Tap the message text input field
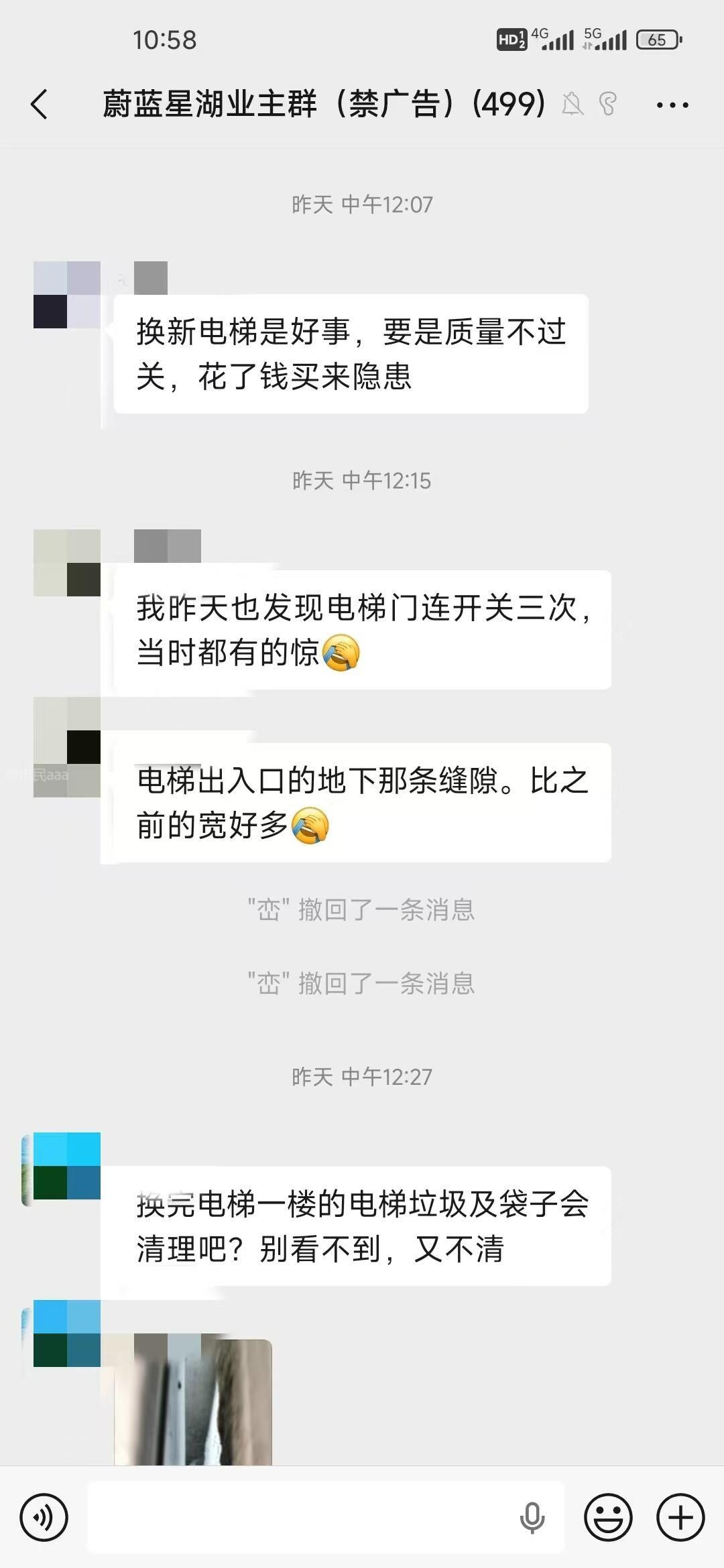 coord(302,1517)
